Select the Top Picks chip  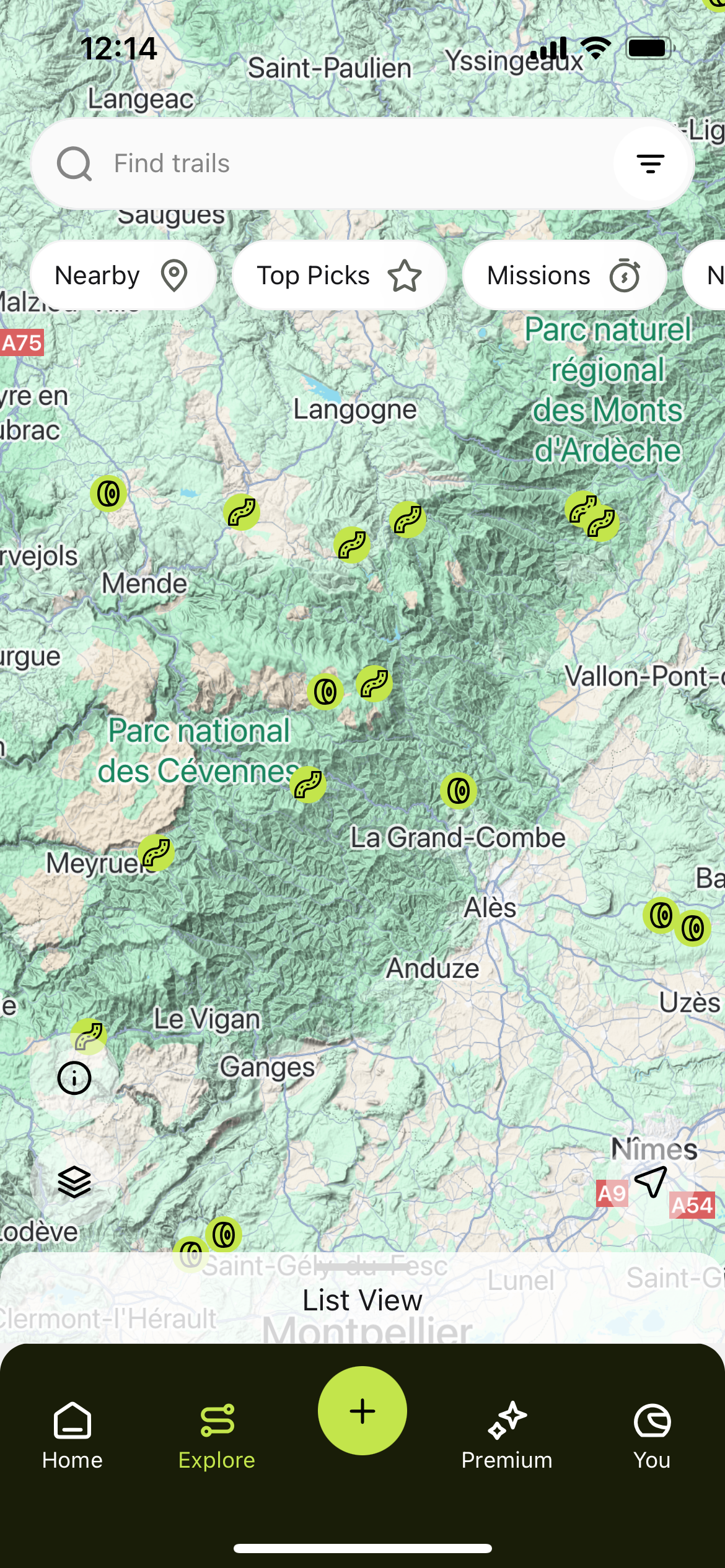click(x=339, y=275)
